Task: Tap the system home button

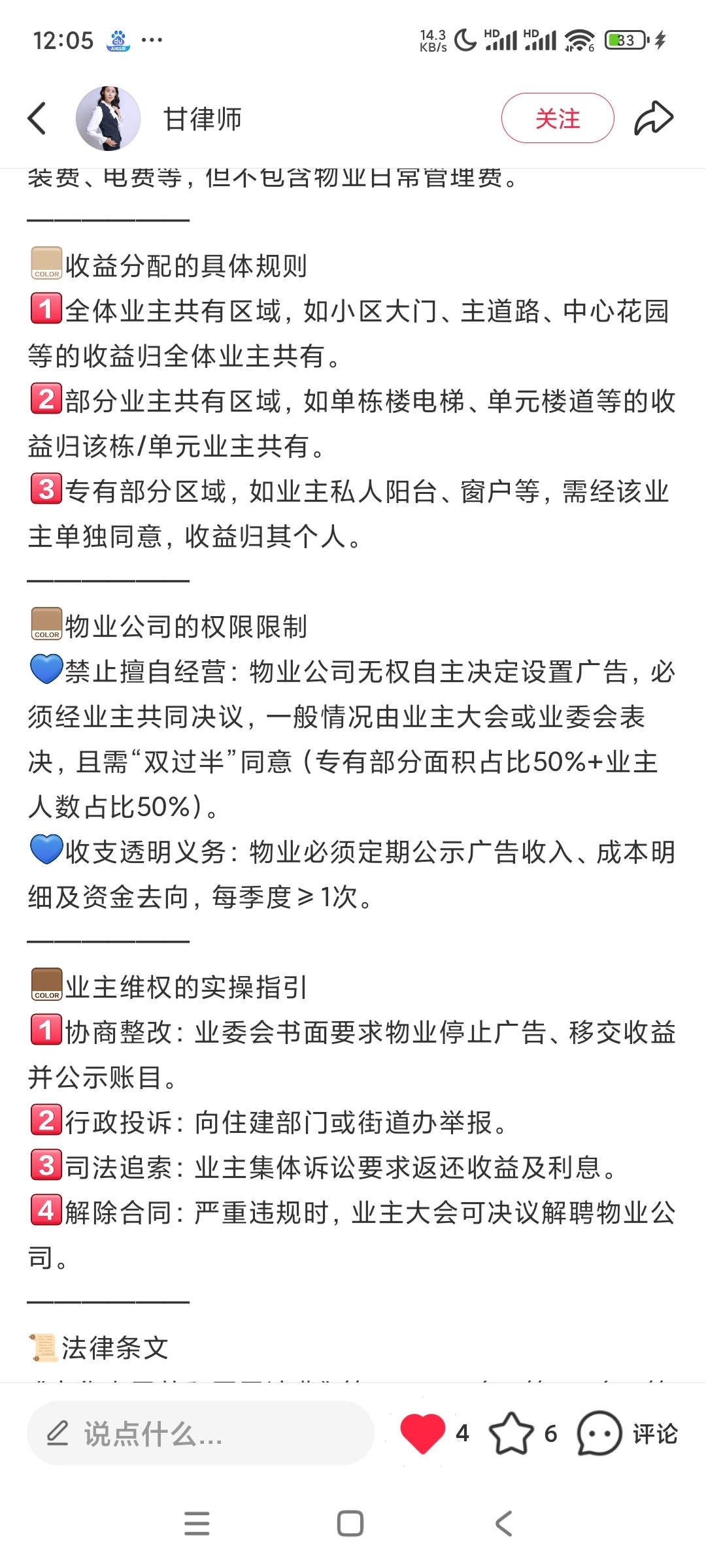Action: point(350,1524)
